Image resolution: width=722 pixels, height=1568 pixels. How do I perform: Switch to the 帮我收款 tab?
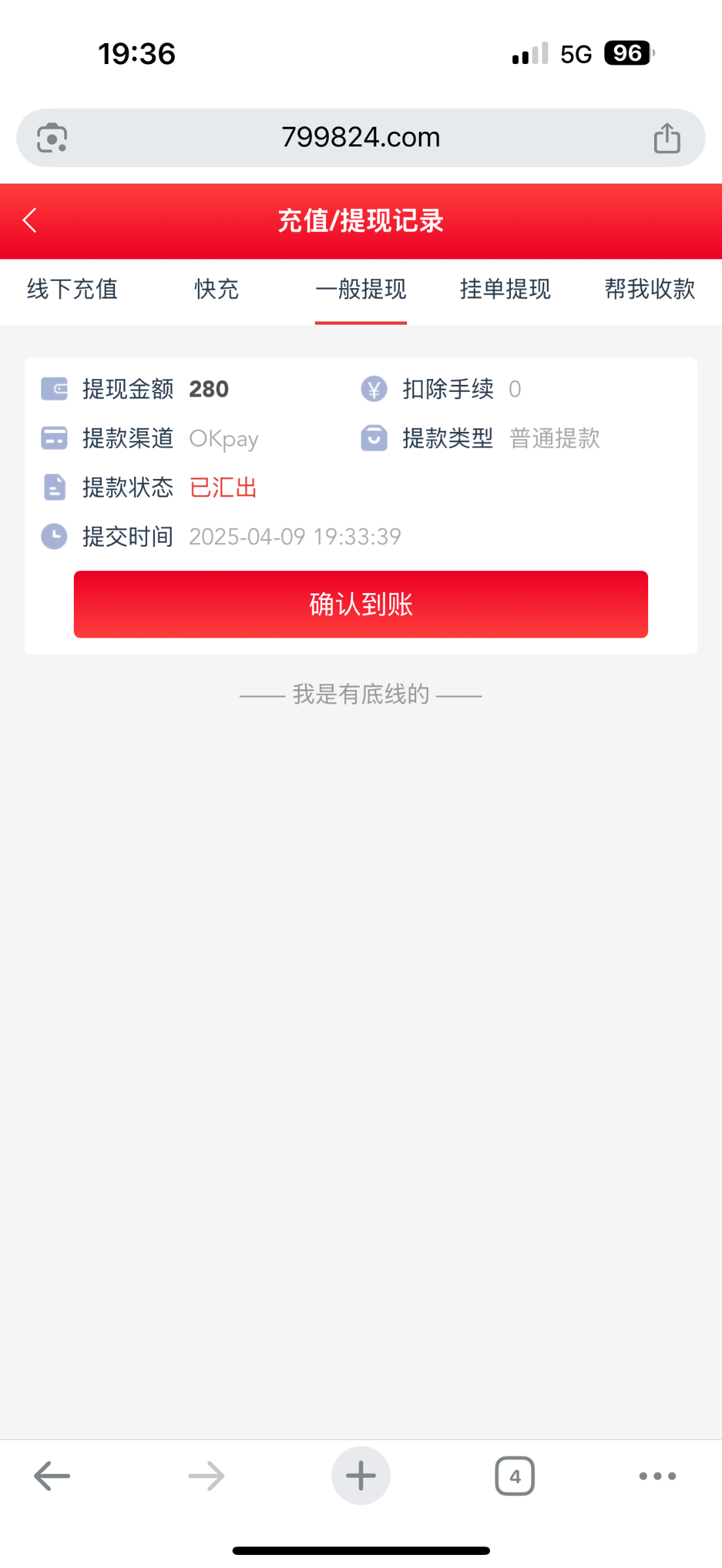(649, 289)
